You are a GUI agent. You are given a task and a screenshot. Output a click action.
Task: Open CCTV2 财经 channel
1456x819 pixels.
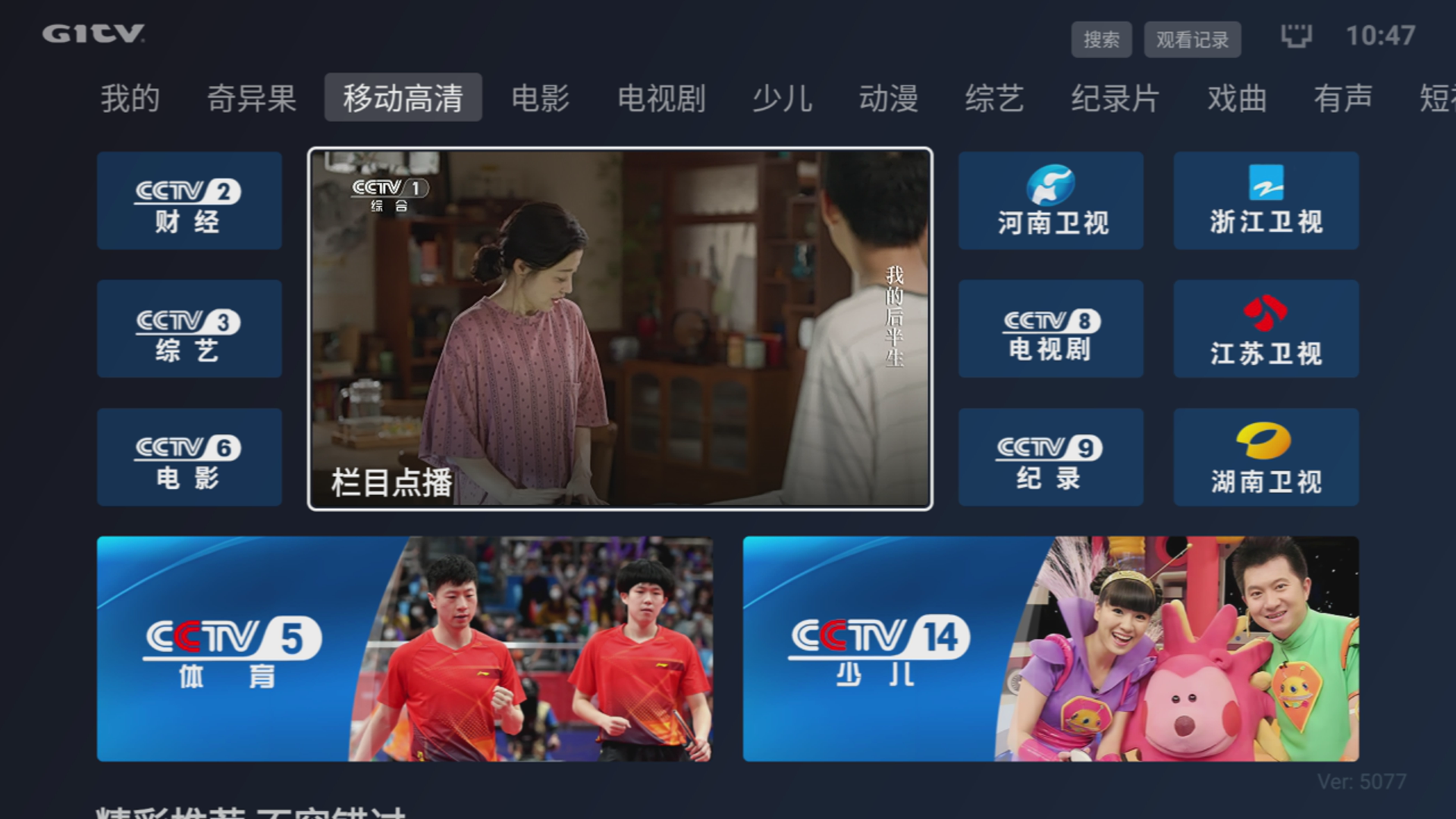point(189,201)
